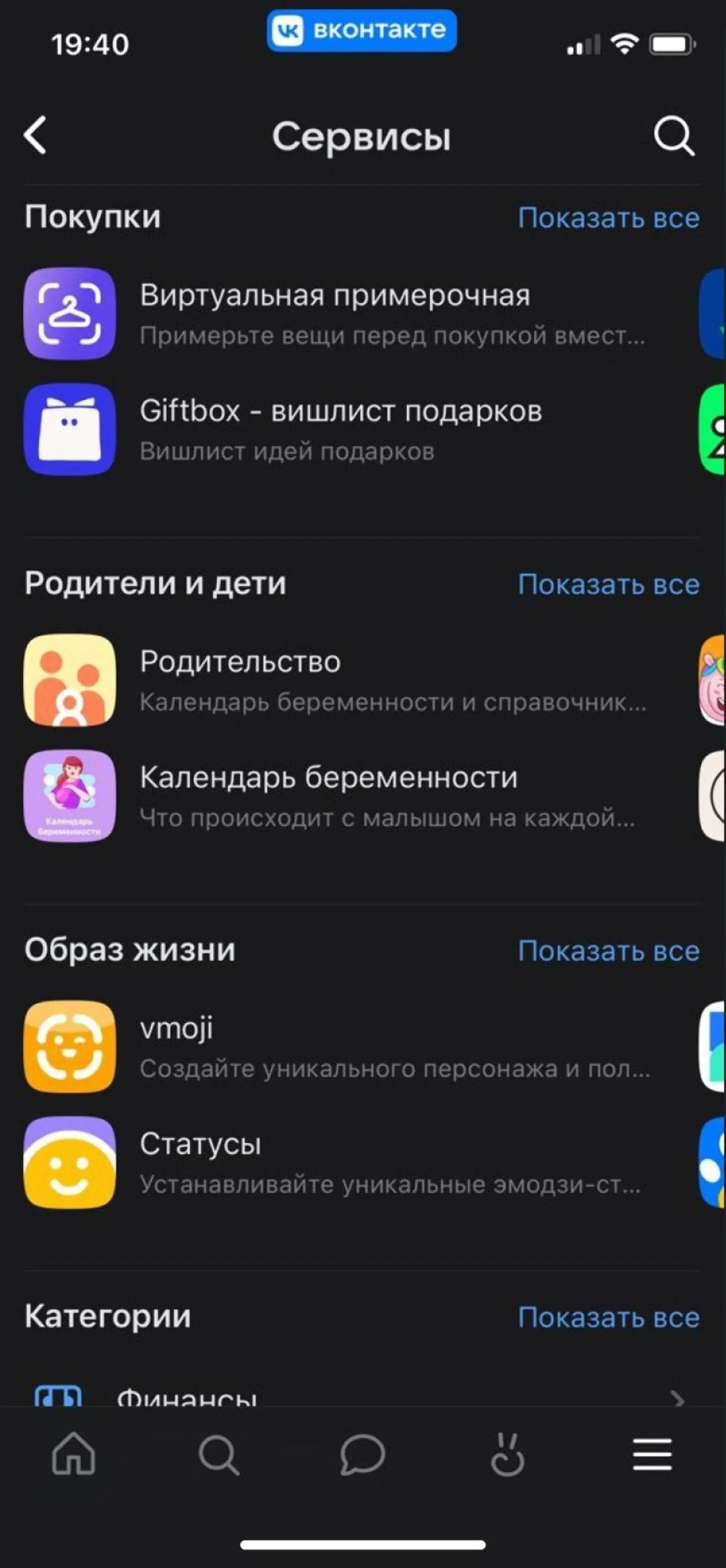Open the clips tab with hand icon
726x1568 pixels.
tap(507, 1454)
